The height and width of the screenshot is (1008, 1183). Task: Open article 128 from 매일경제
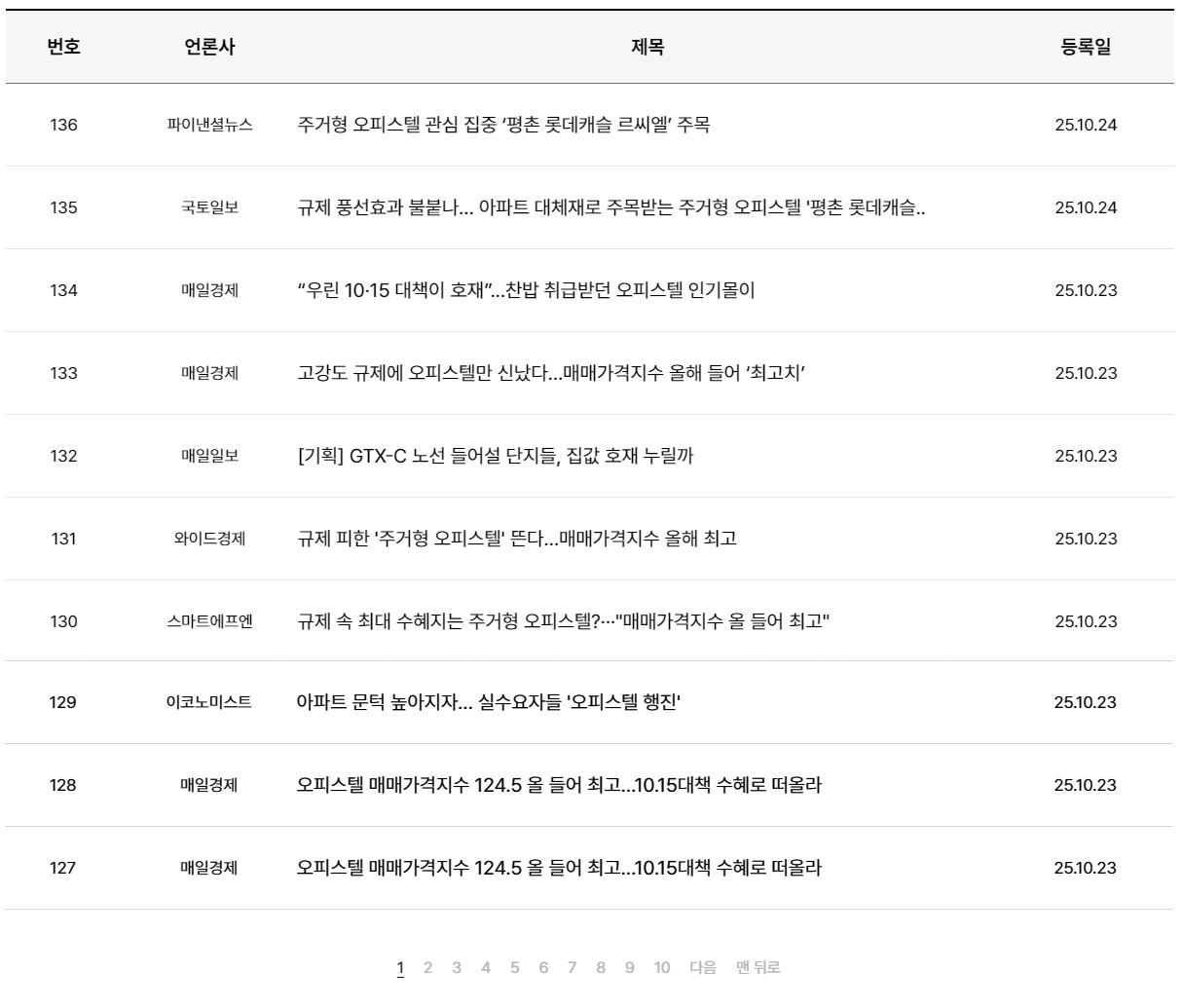pyautogui.click(x=559, y=785)
